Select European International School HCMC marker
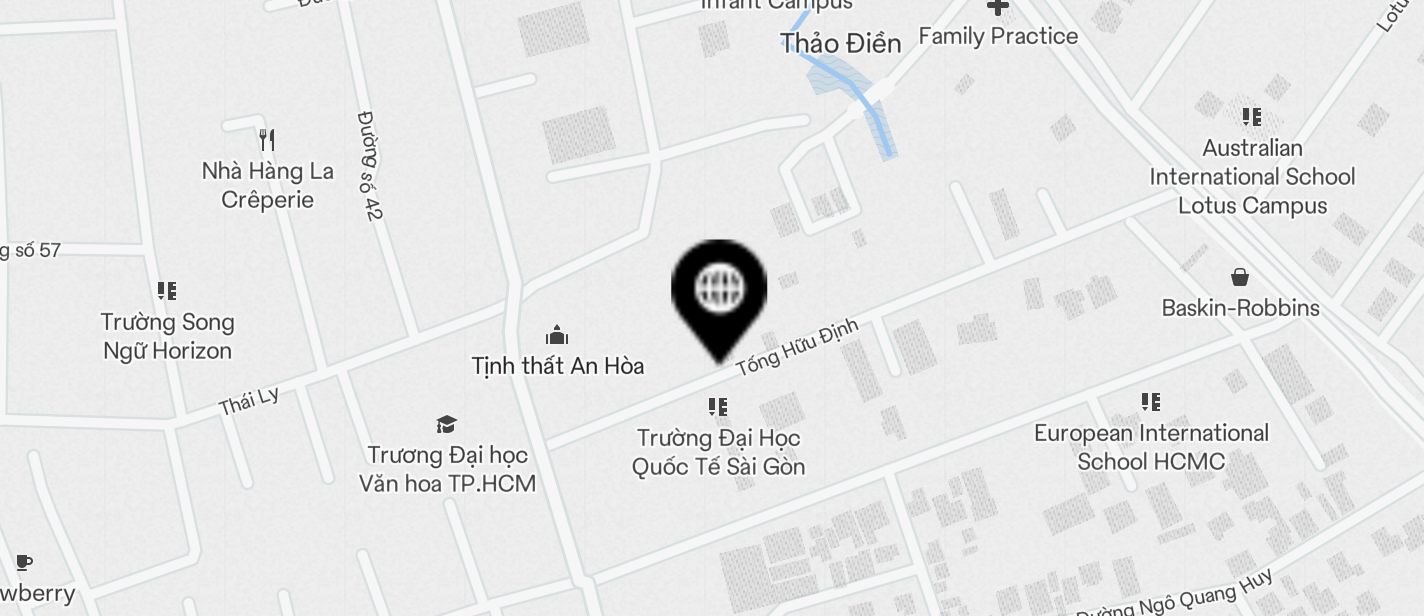Image resolution: width=1424 pixels, height=616 pixels. pos(1151,402)
